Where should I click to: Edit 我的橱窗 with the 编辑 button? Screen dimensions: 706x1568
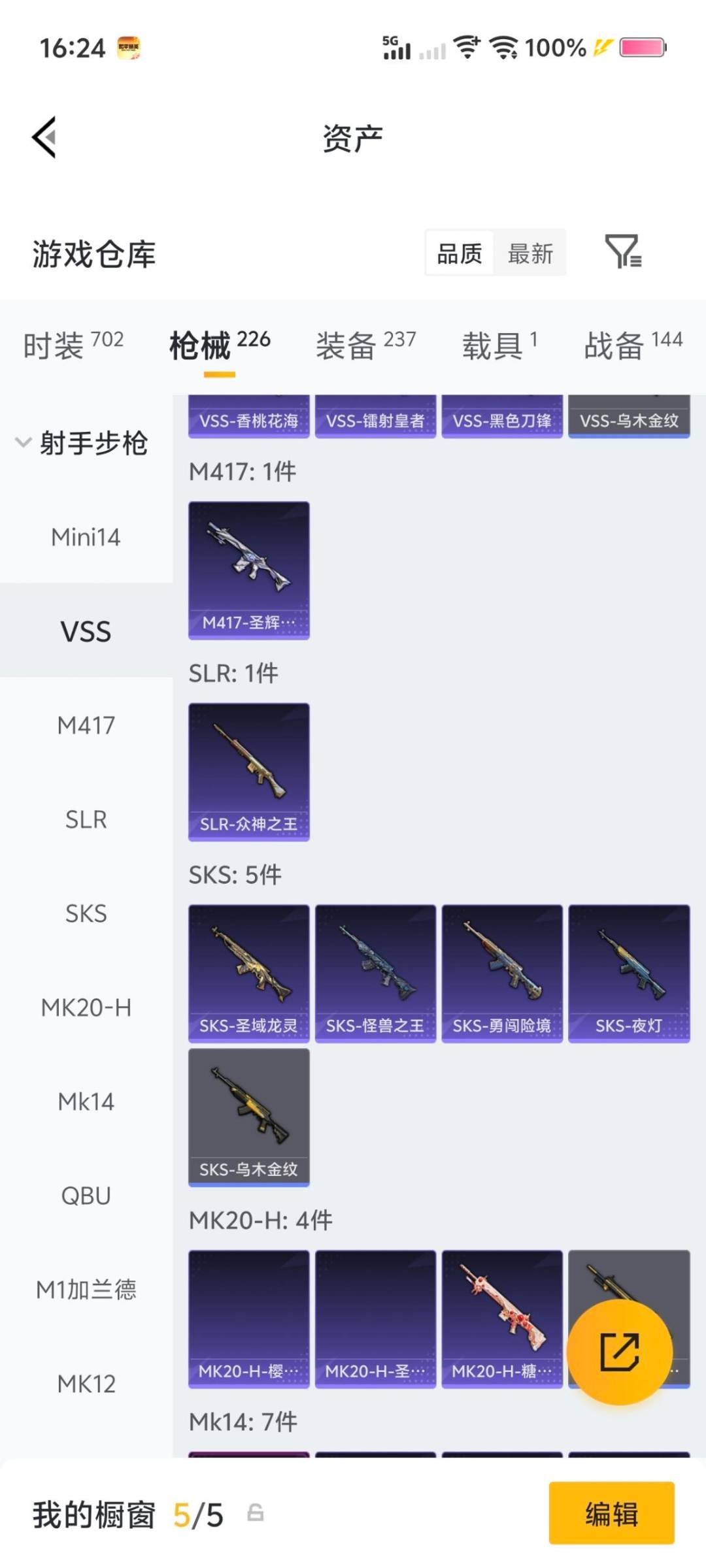click(611, 1513)
